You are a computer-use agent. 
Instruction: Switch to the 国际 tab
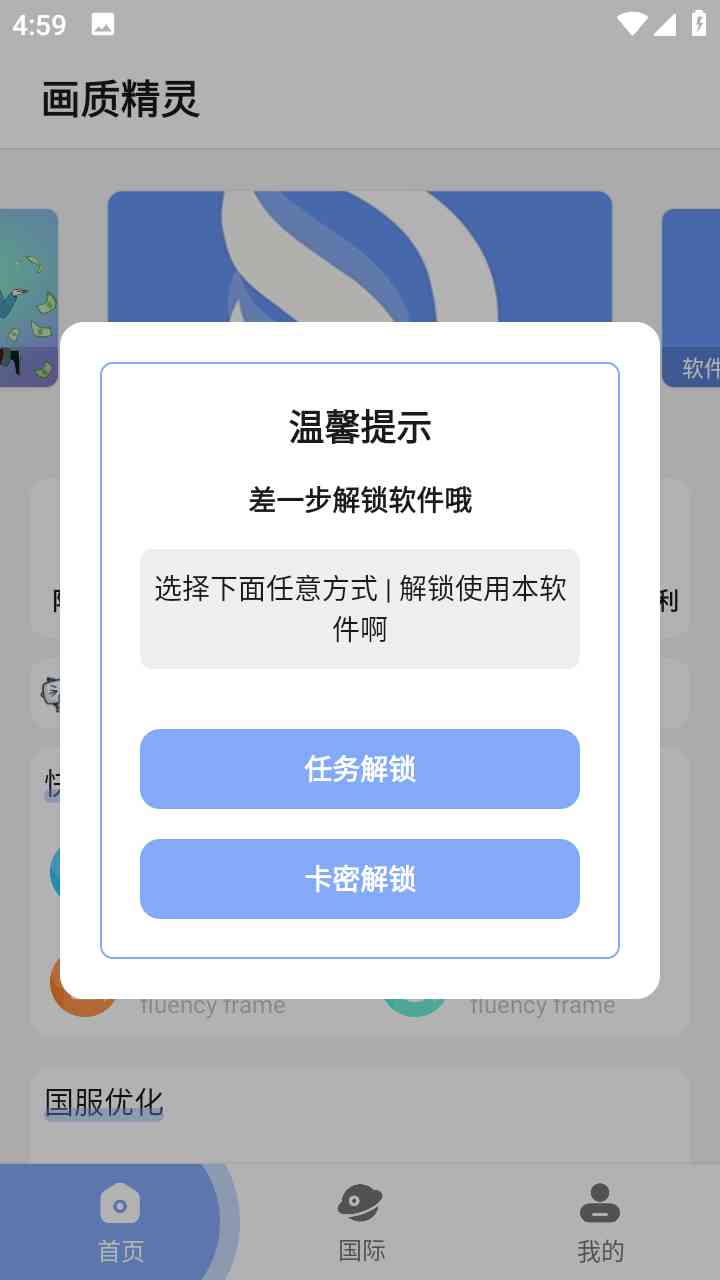(361, 1222)
